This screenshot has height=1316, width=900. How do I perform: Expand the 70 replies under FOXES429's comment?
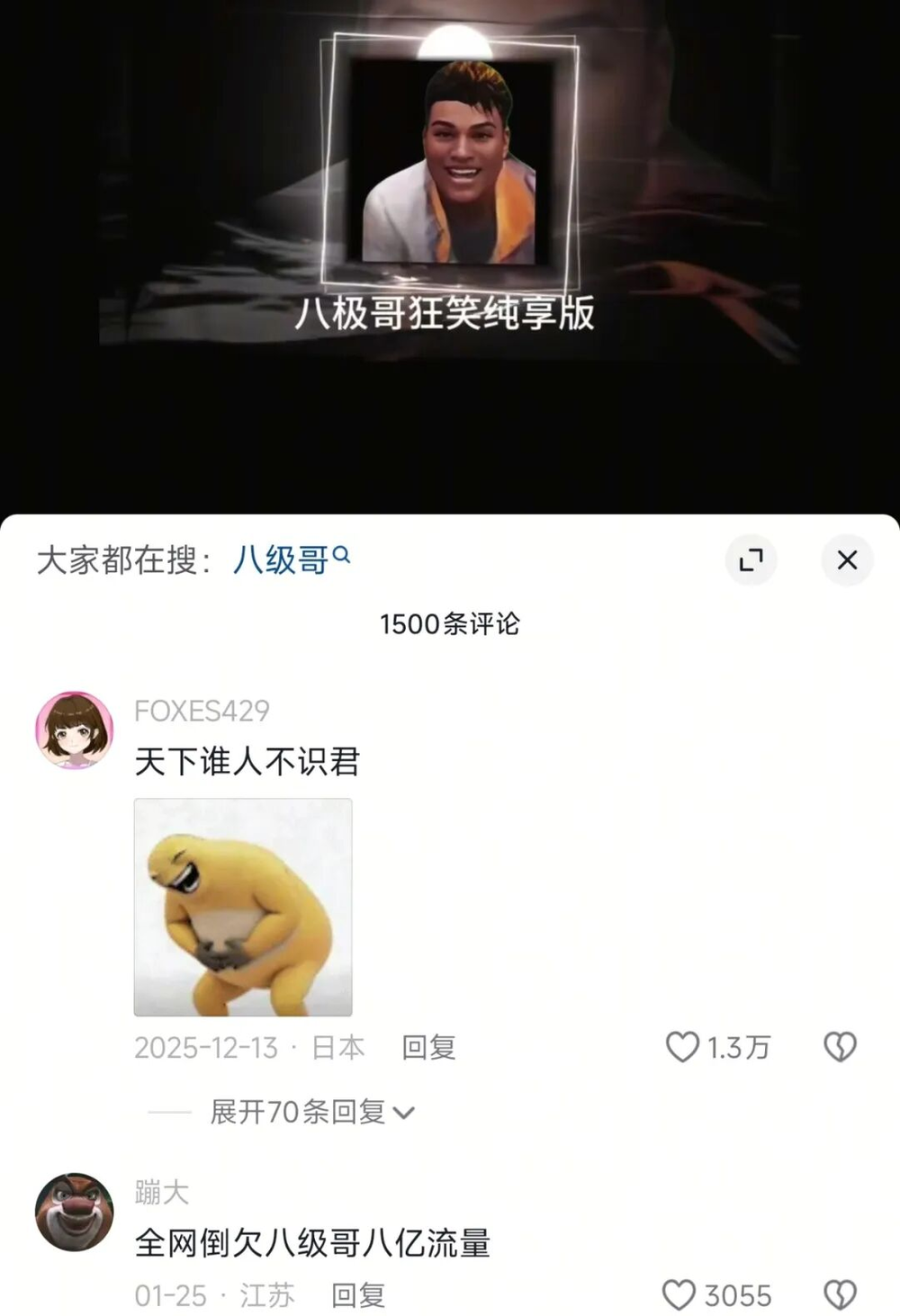tap(310, 1113)
